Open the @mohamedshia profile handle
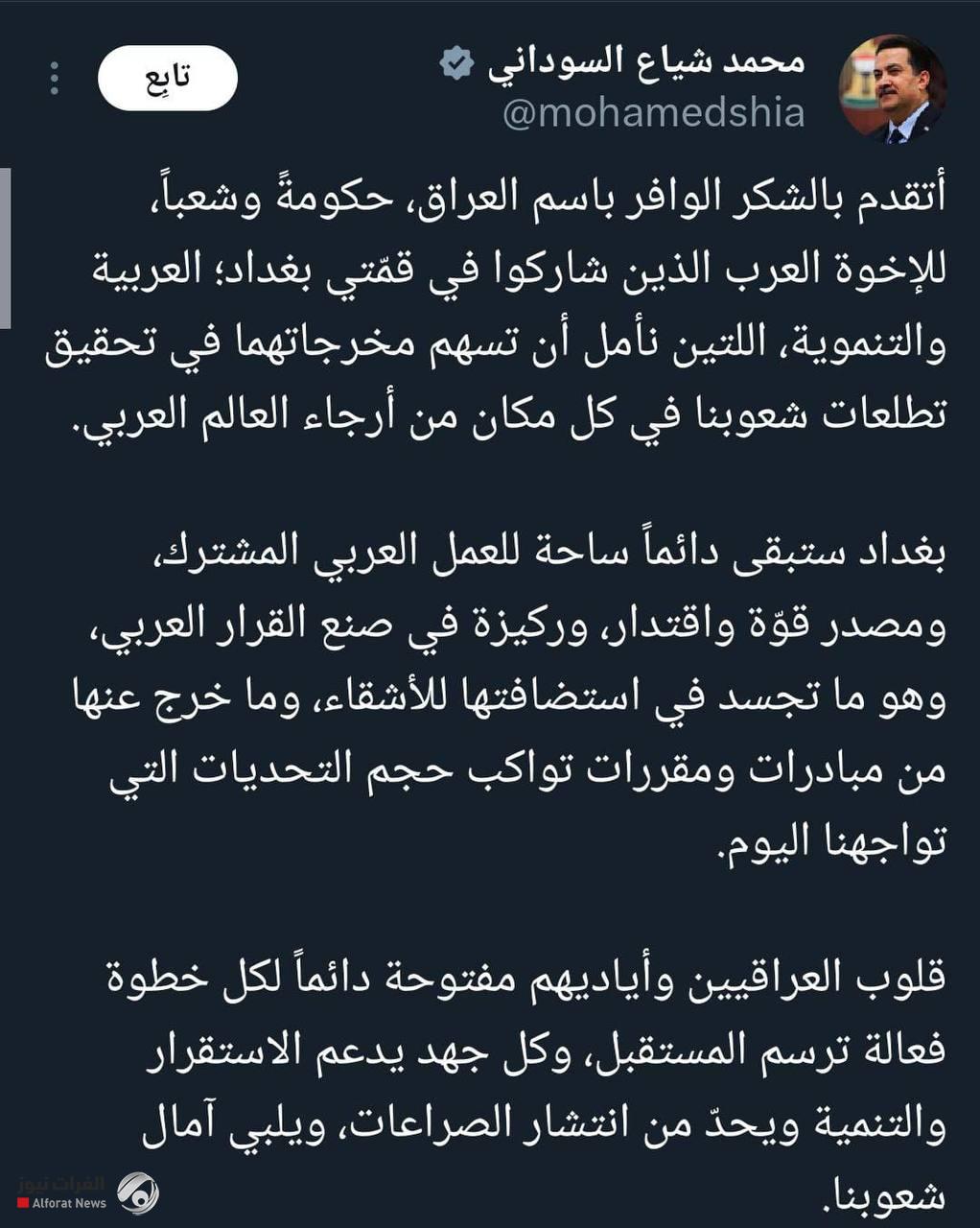This screenshot has width=980, height=1228. (654, 114)
